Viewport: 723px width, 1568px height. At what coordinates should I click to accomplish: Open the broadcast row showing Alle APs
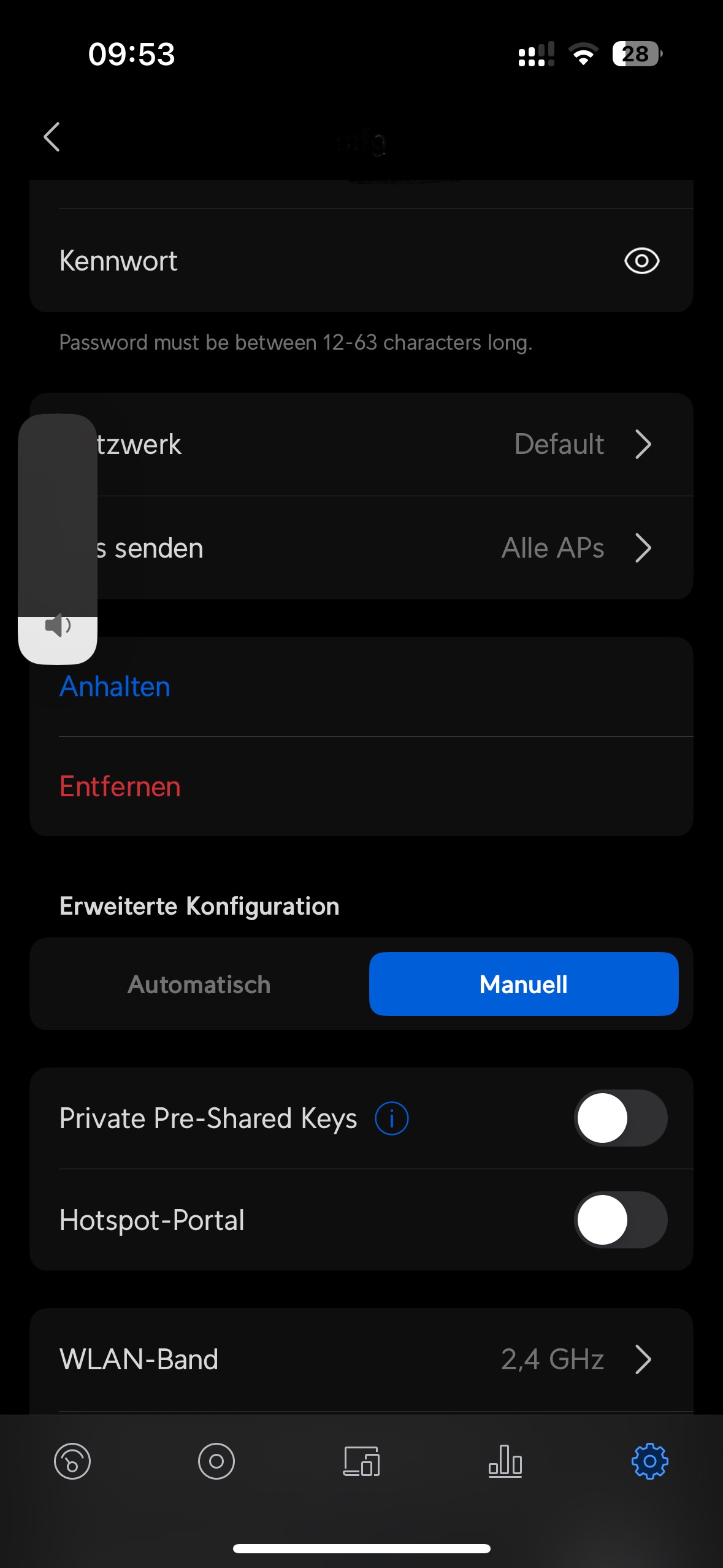click(x=392, y=548)
